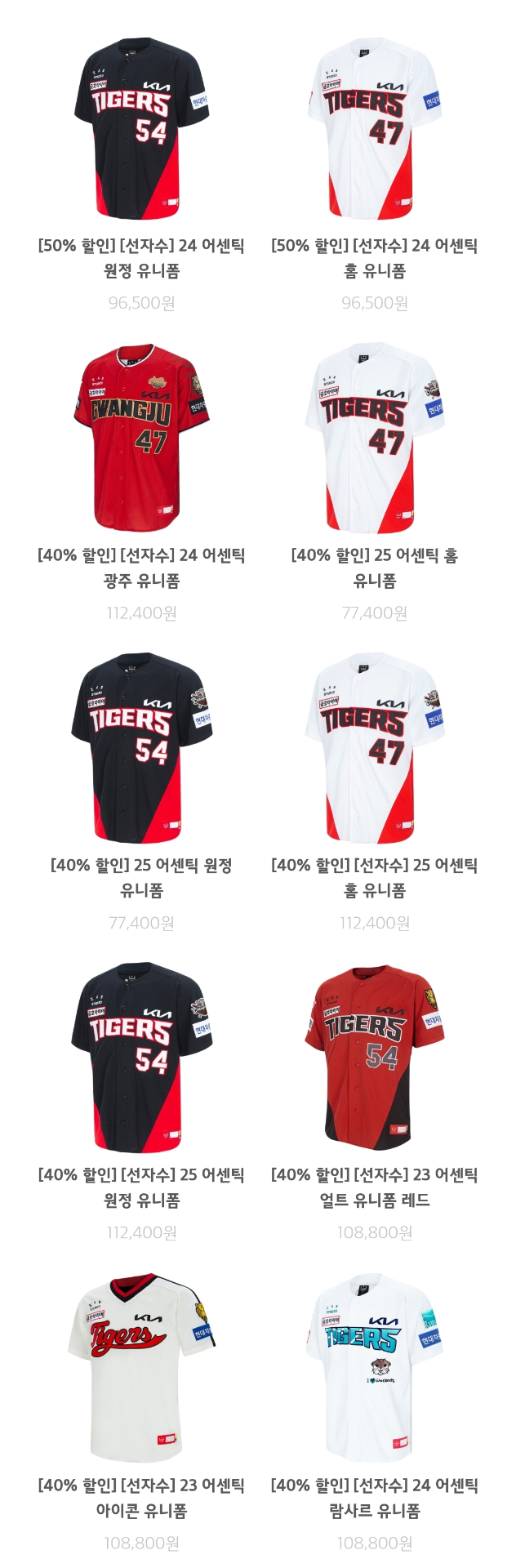View the 50% off 24 어센틱 홈 유니폼 product
This screenshot has height=1568, width=516.
pos(375,131)
